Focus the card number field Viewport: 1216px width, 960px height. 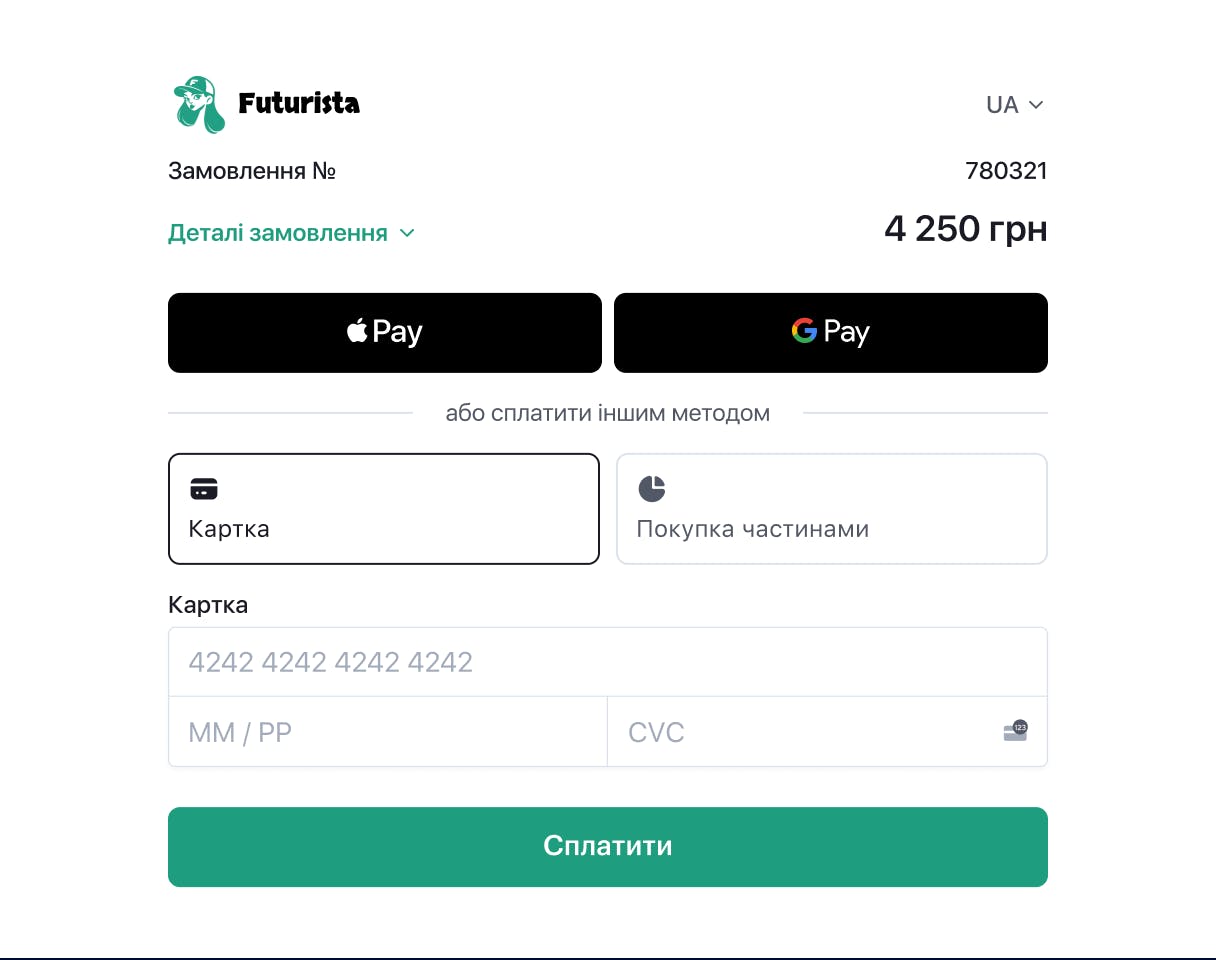607,662
